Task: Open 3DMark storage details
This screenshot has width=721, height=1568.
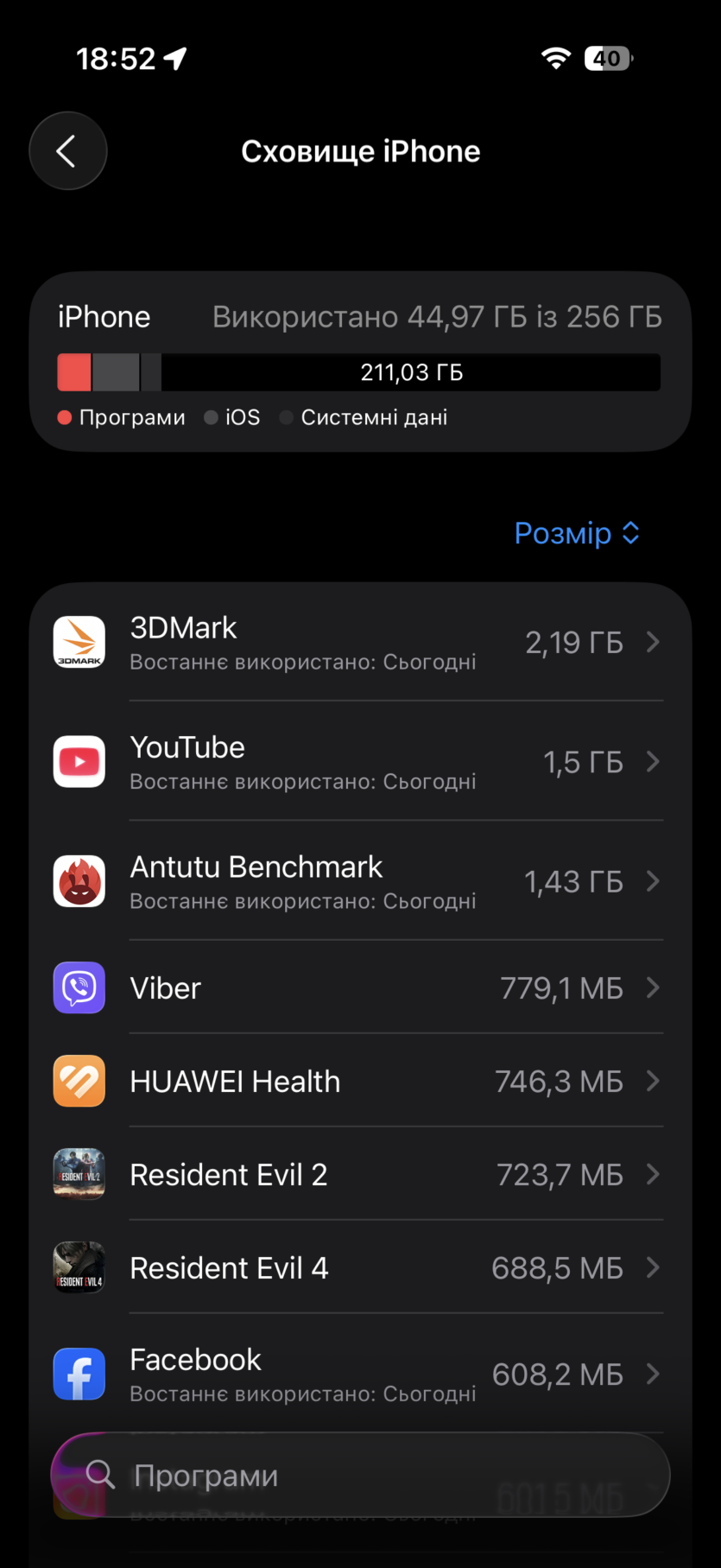Action: tap(358, 643)
